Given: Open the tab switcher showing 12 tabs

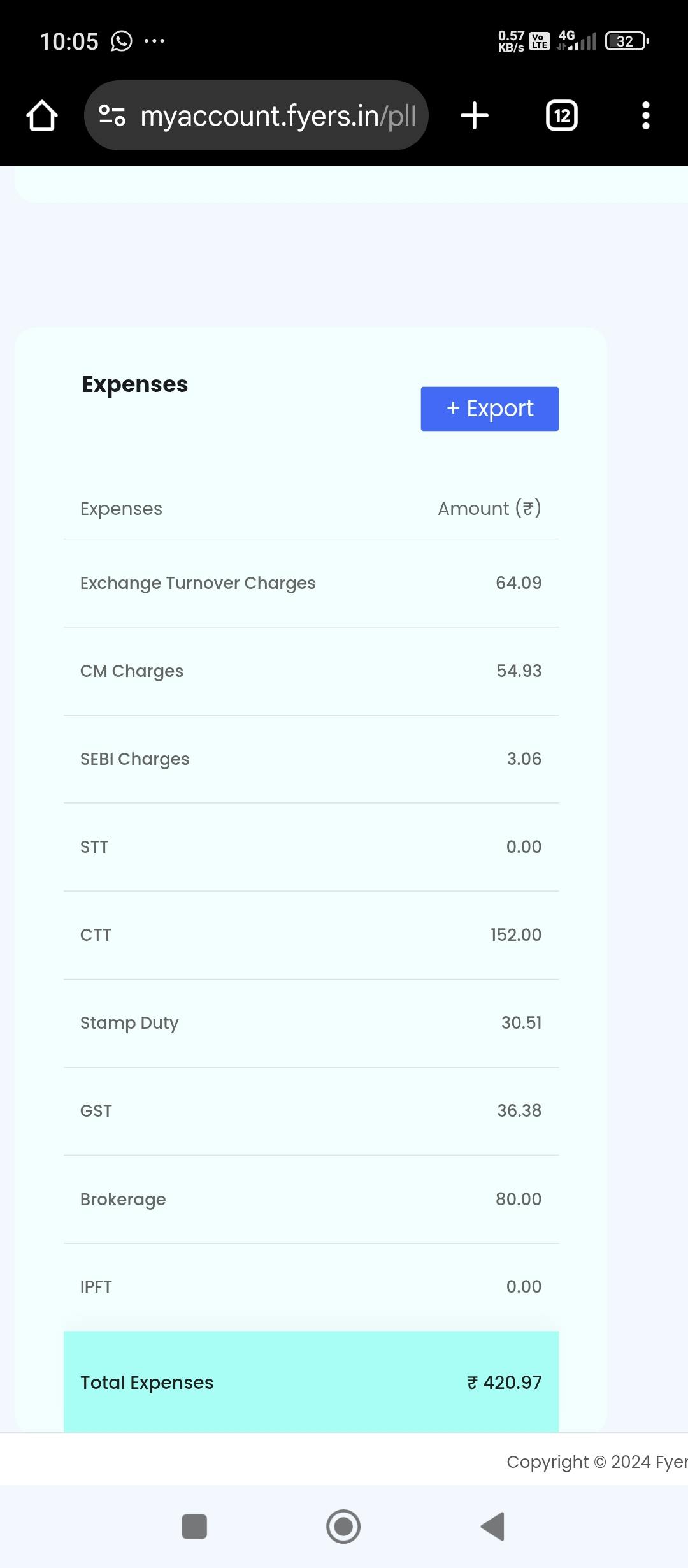Looking at the screenshot, I should pyautogui.click(x=562, y=116).
